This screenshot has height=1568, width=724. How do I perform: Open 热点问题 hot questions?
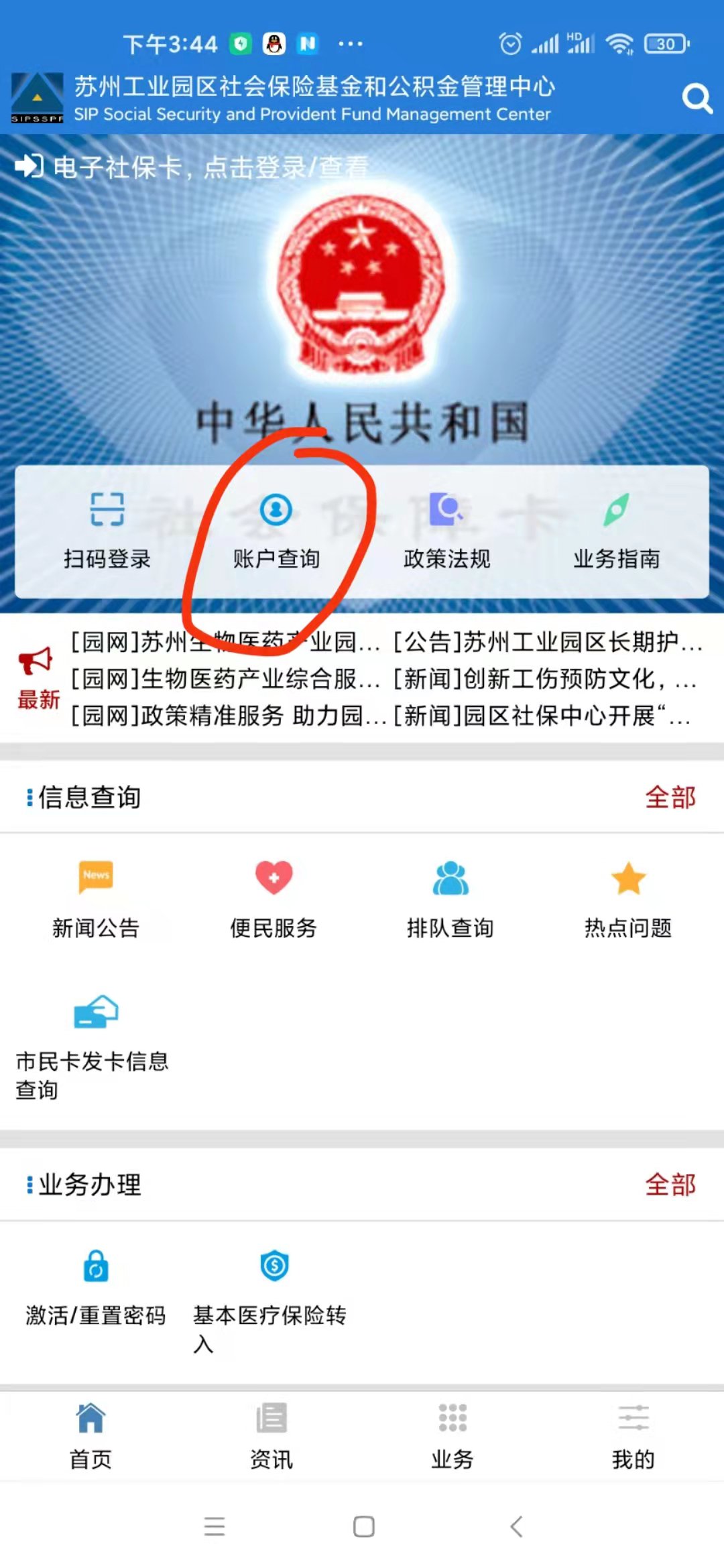pos(628,899)
